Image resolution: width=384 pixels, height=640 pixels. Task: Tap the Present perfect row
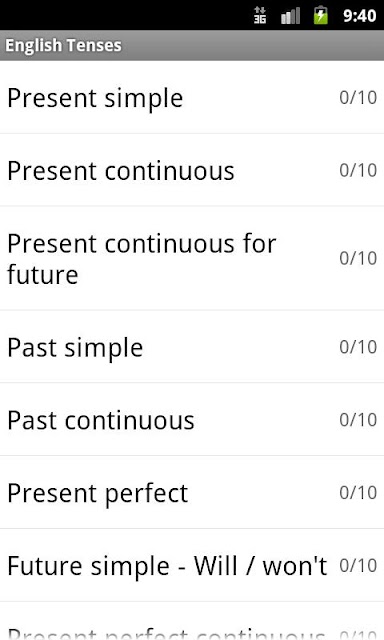click(192, 492)
